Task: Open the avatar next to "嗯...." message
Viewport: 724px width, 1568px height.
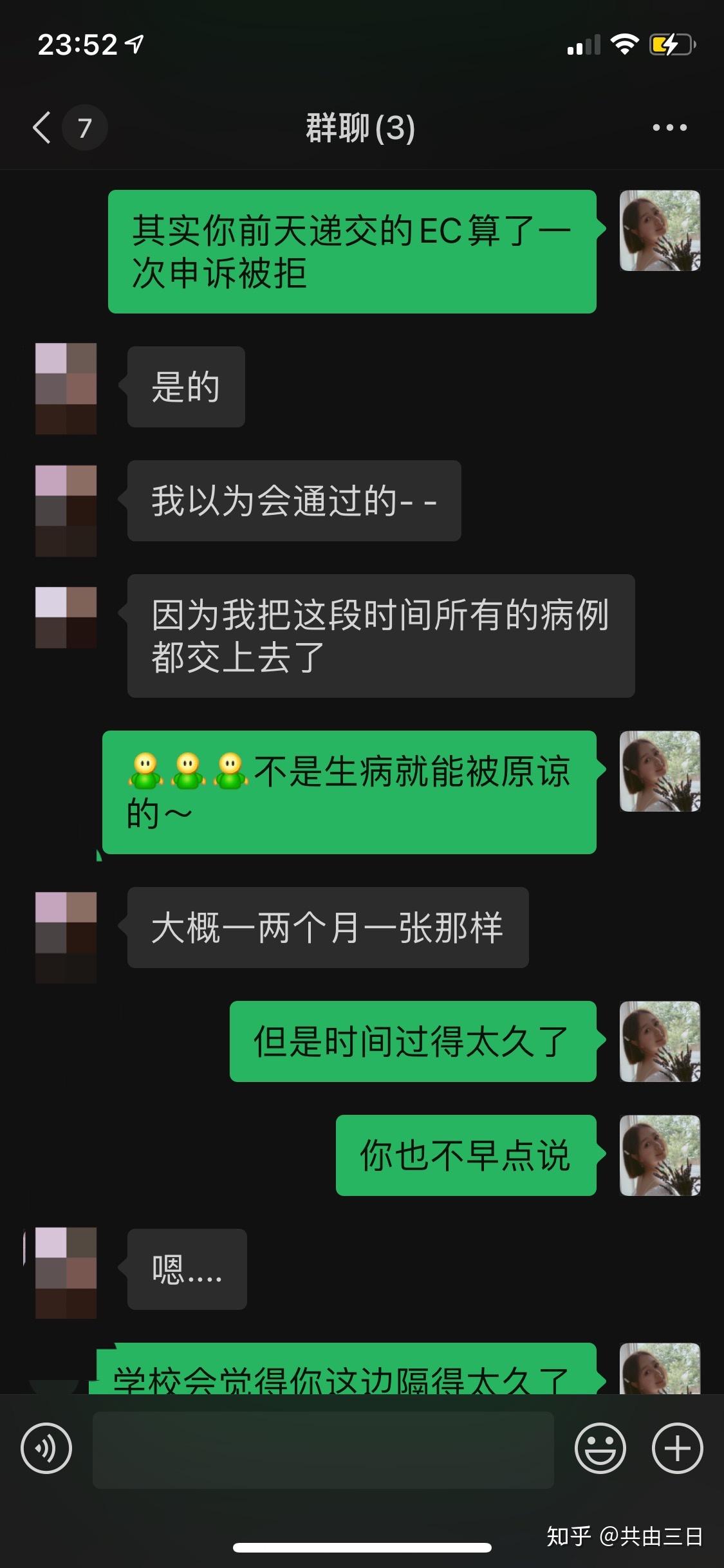Action: coord(66,1272)
